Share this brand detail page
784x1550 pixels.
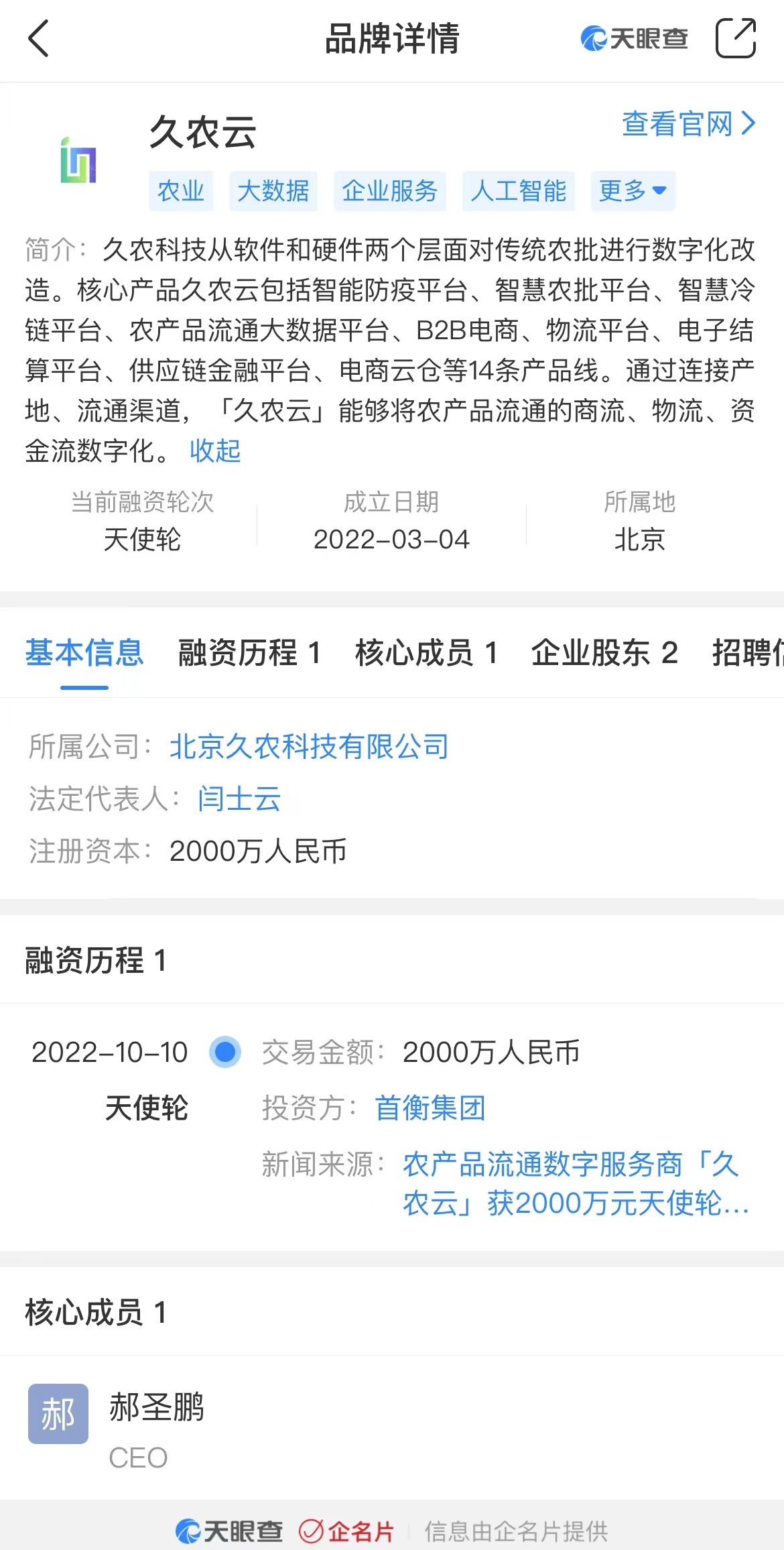[x=735, y=38]
